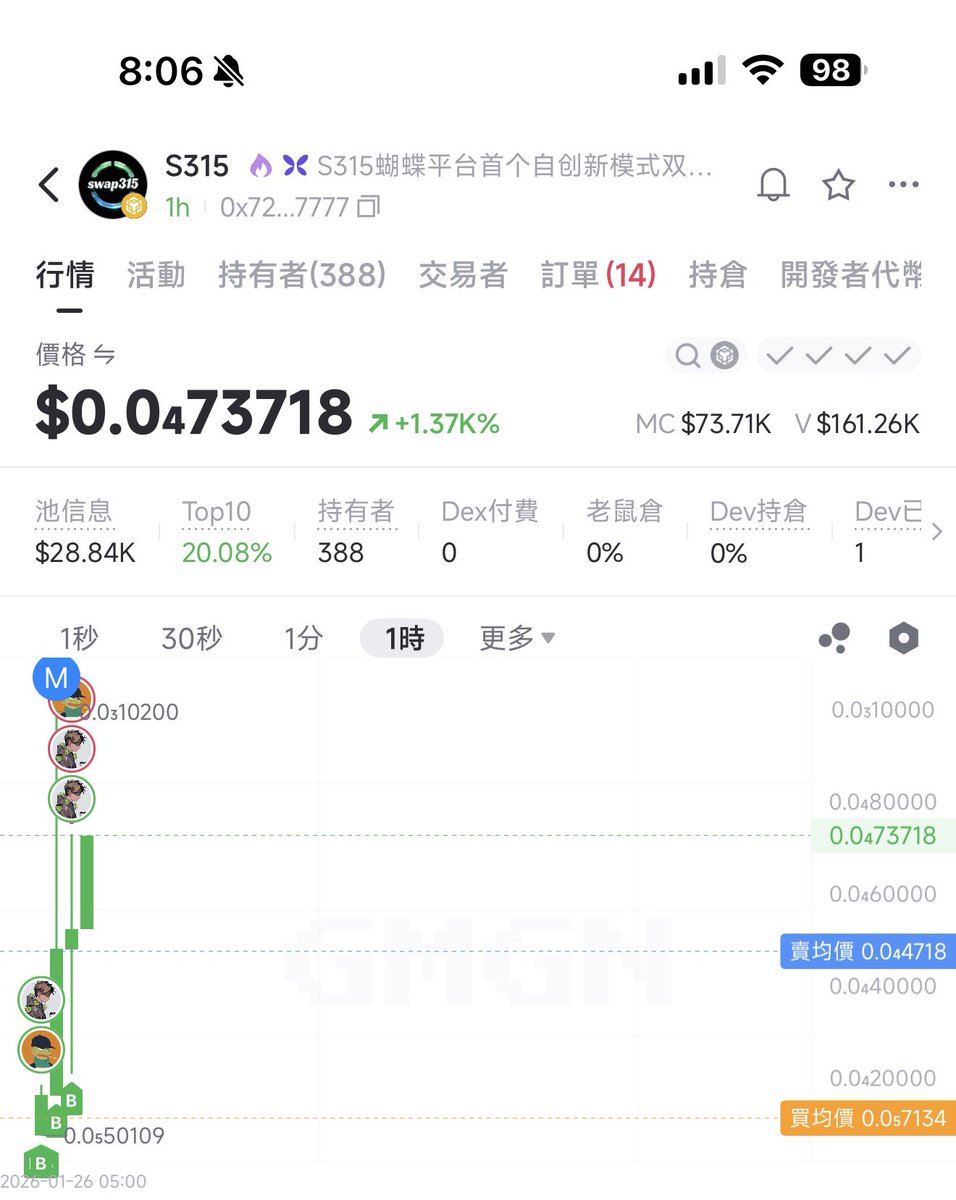The image size is (956, 1200).
Task: Open the 持有者(388) tab
Action: pyautogui.click(x=302, y=275)
